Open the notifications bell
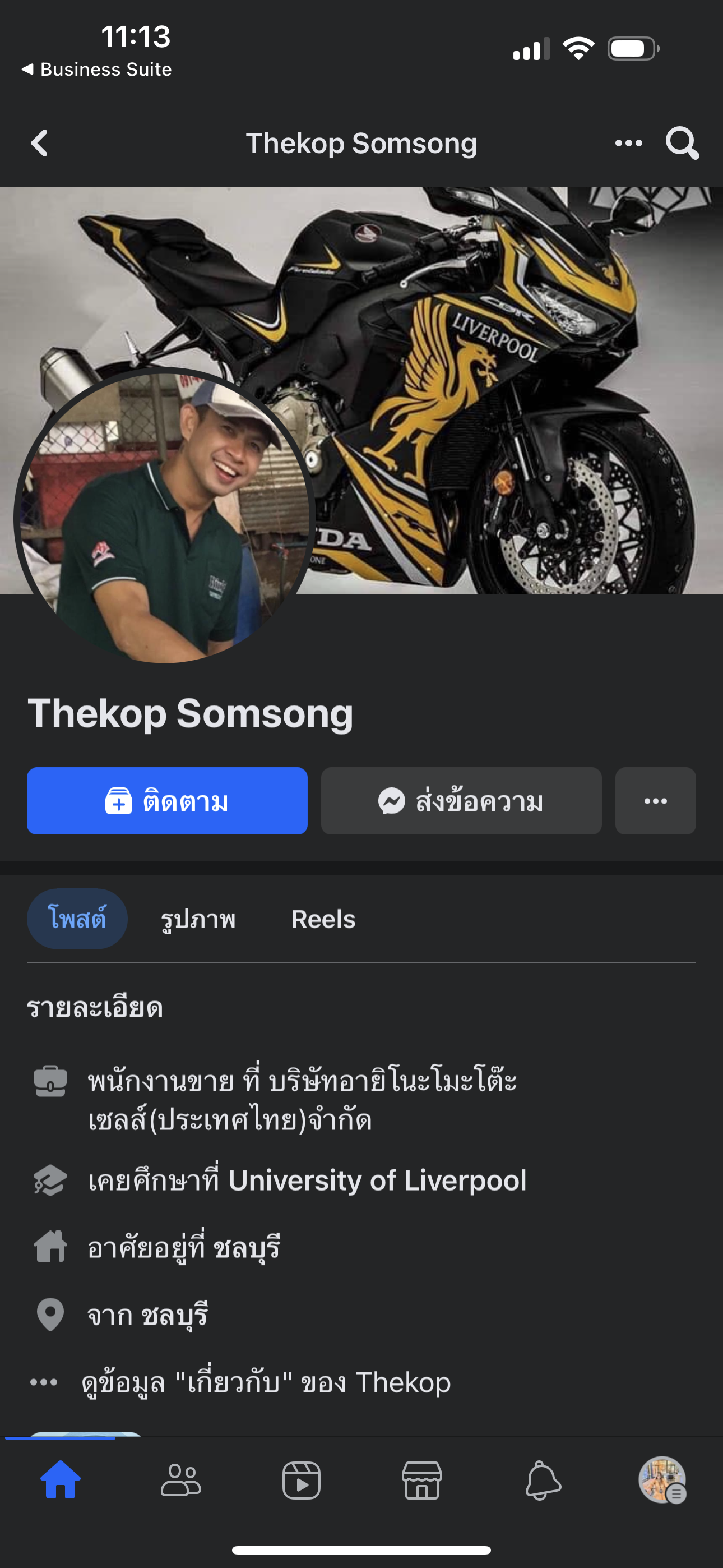The height and width of the screenshot is (1568, 723). click(543, 1480)
